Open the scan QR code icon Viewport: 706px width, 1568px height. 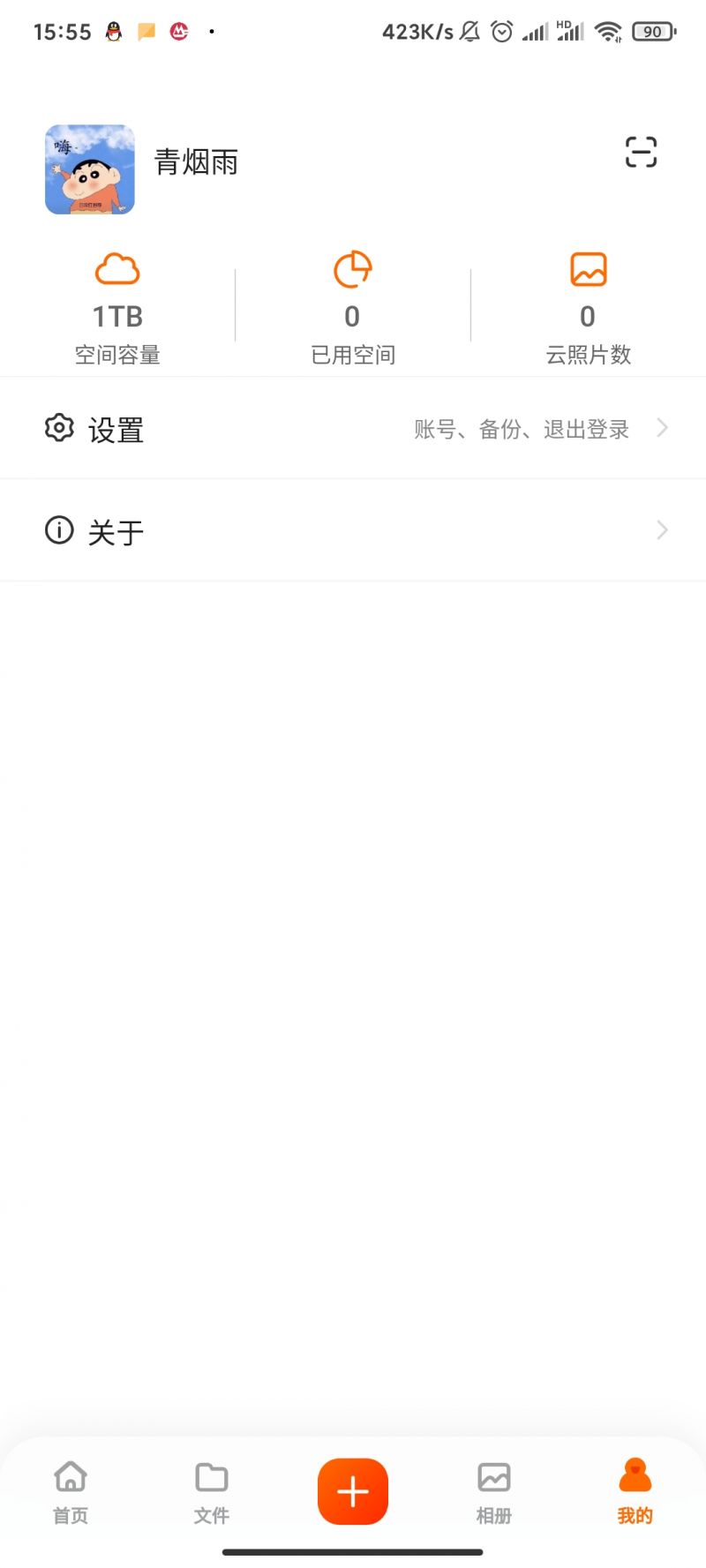click(641, 153)
